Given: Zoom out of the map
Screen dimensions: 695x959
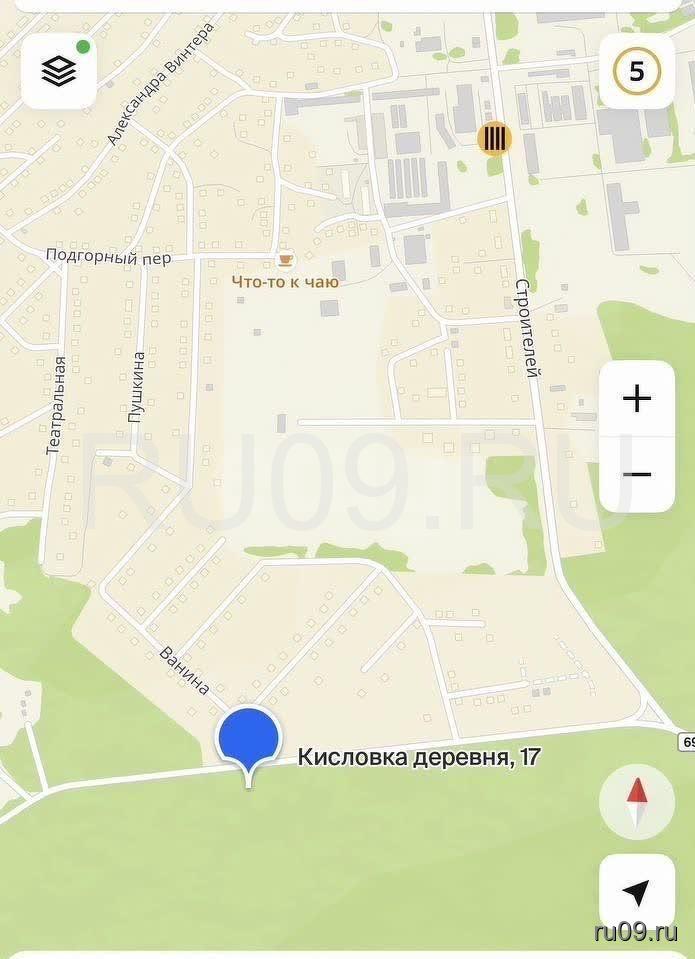Looking at the screenshot, I should (x=636, y=475).
